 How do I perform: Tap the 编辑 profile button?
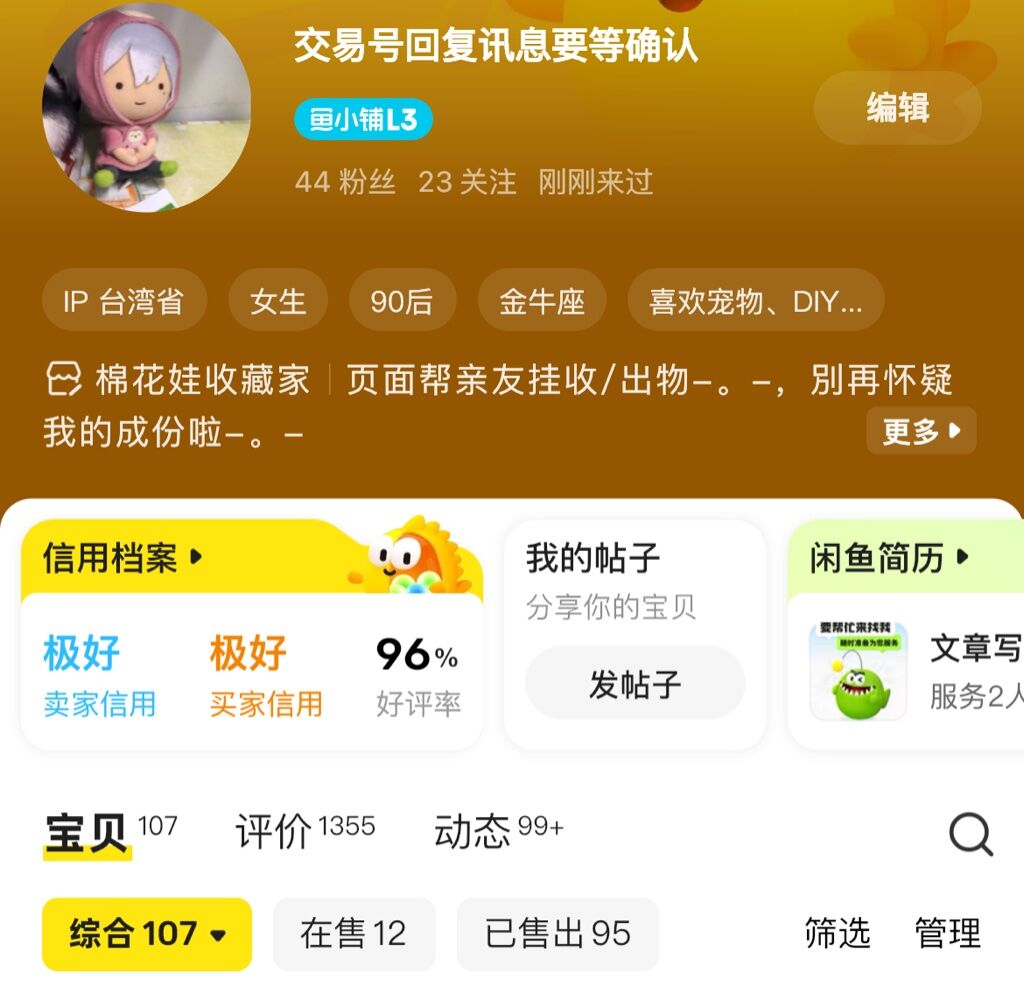click(x=897, y=108)
